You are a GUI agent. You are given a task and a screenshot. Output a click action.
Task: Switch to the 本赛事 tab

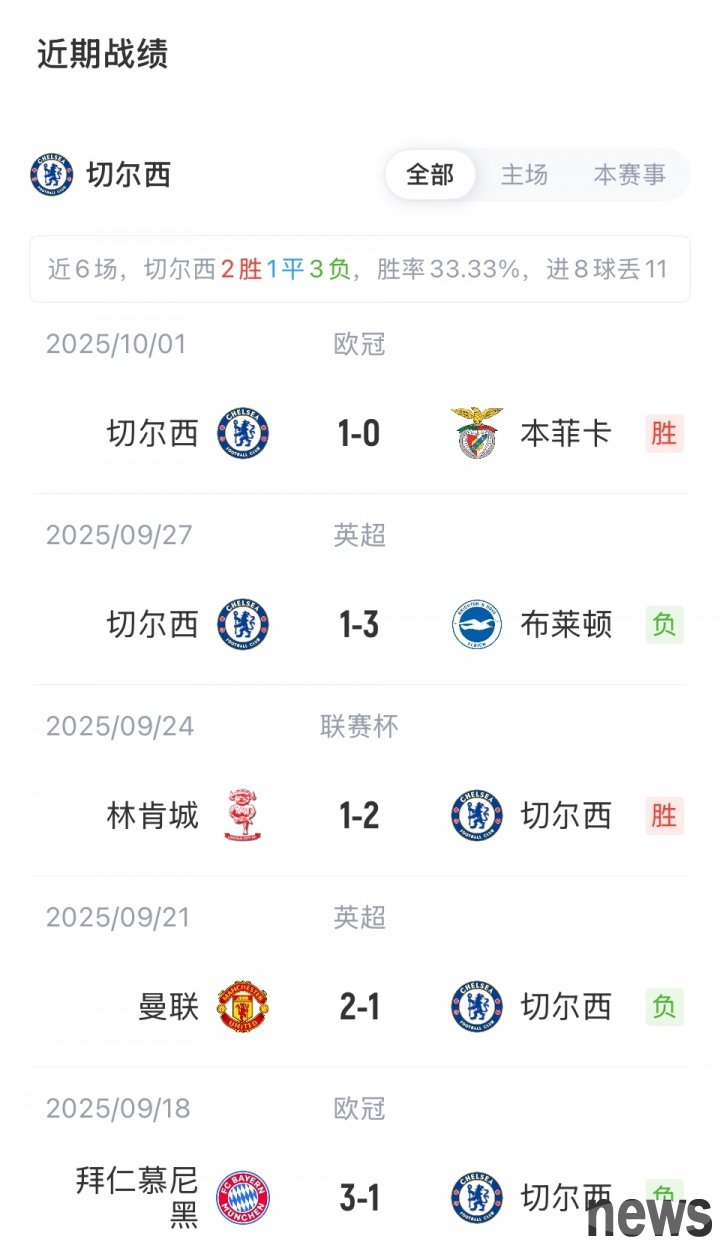[x=629, y=175]
